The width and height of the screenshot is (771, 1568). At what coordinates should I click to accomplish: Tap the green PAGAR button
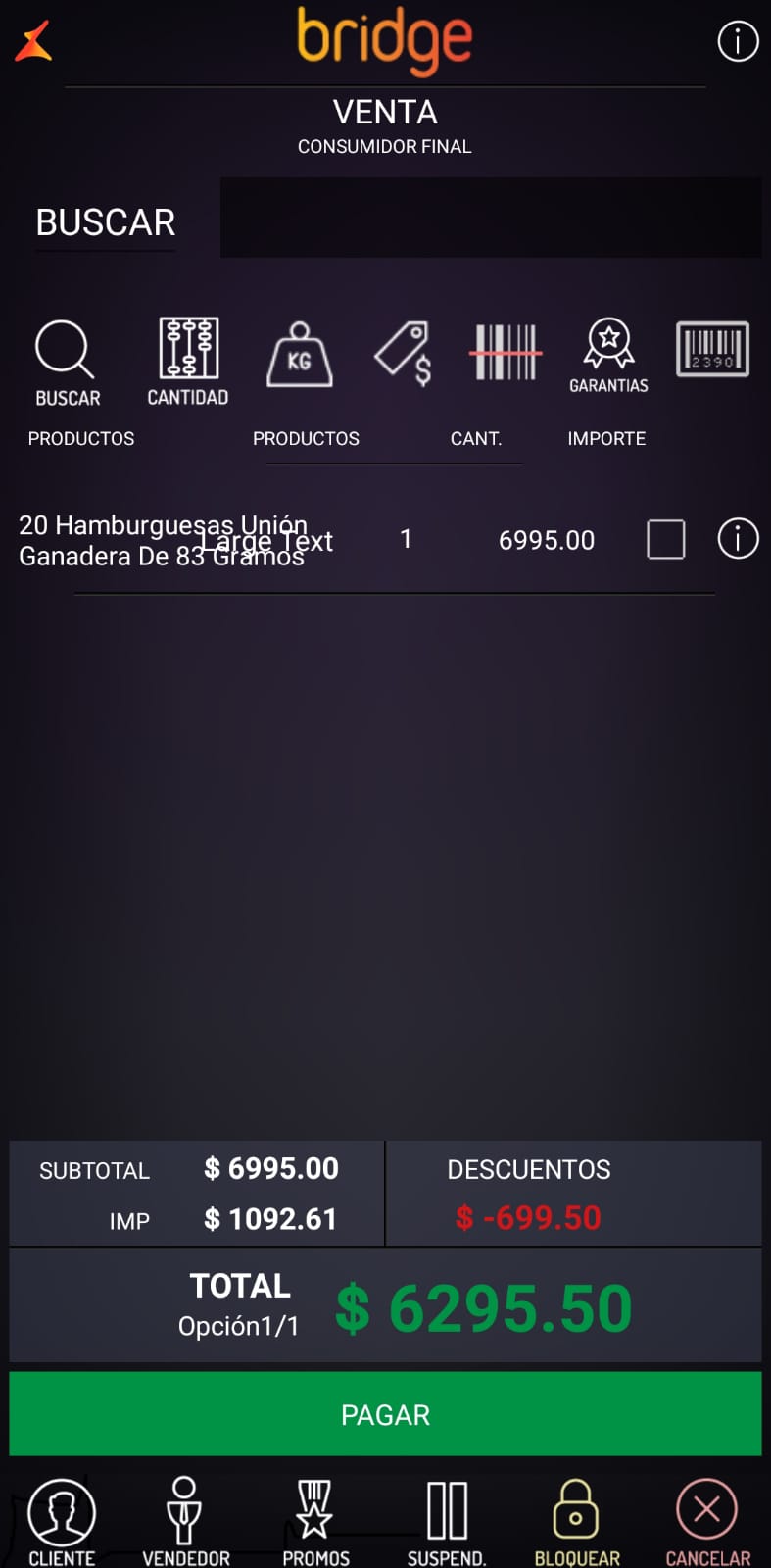coord(385,1413)
